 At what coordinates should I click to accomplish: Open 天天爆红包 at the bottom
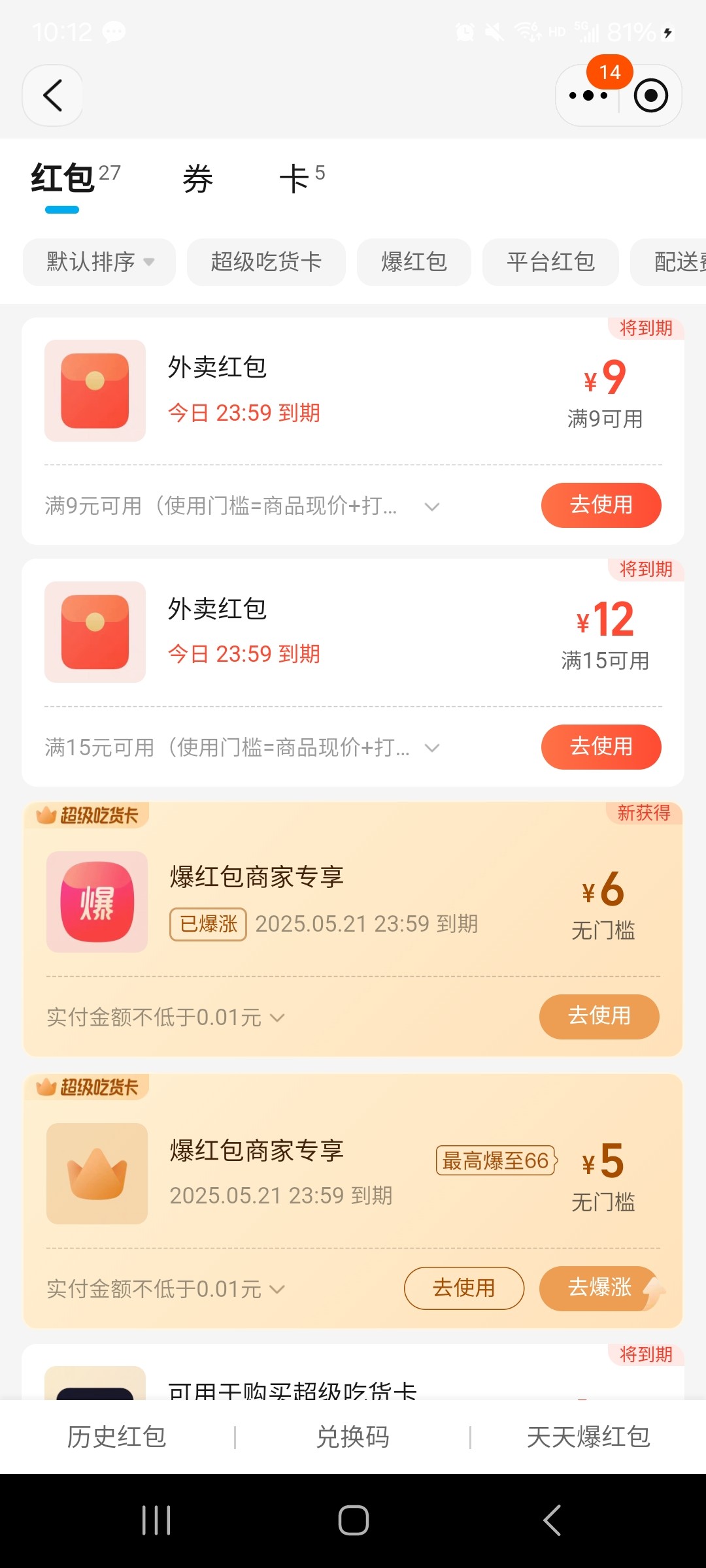588,1437
